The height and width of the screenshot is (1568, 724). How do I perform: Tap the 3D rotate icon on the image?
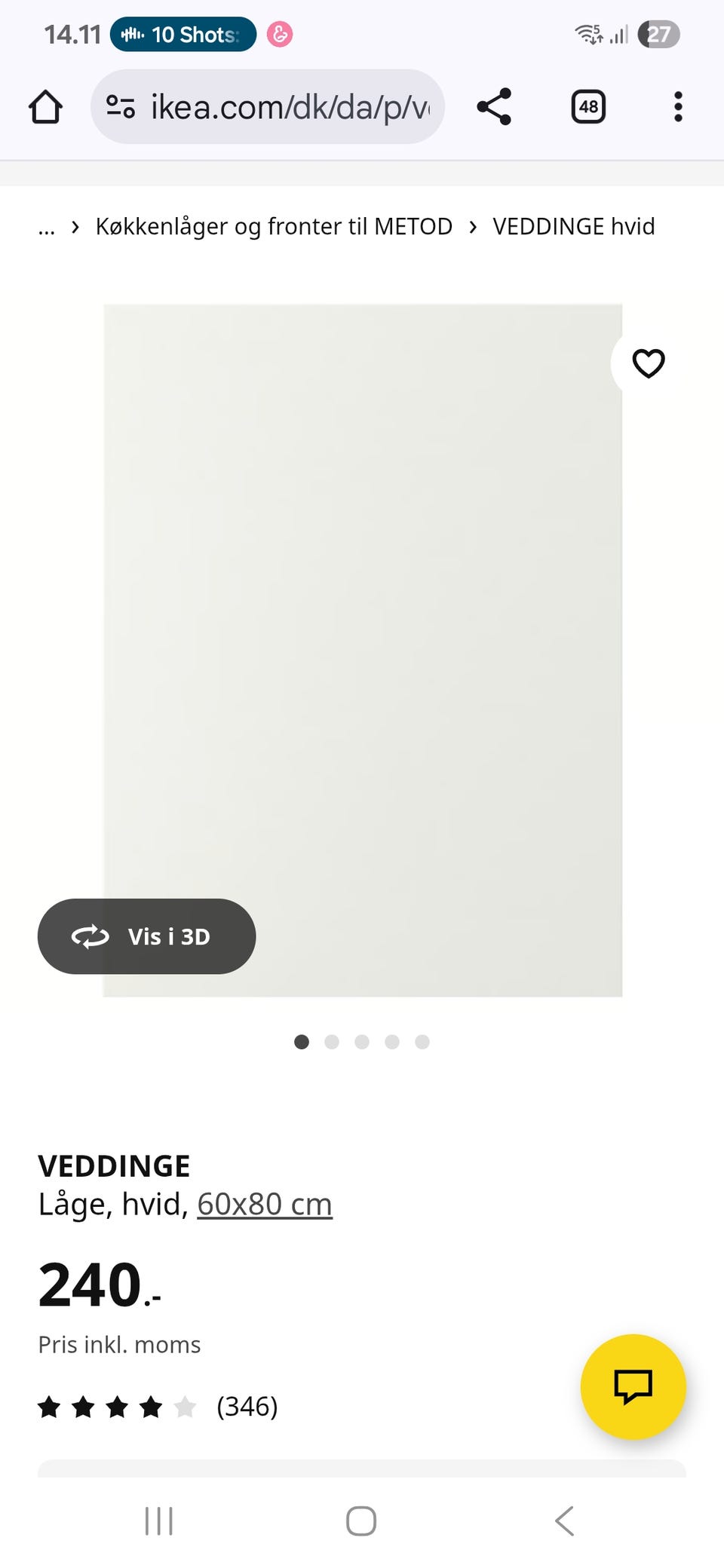click(x=88, y=936)
